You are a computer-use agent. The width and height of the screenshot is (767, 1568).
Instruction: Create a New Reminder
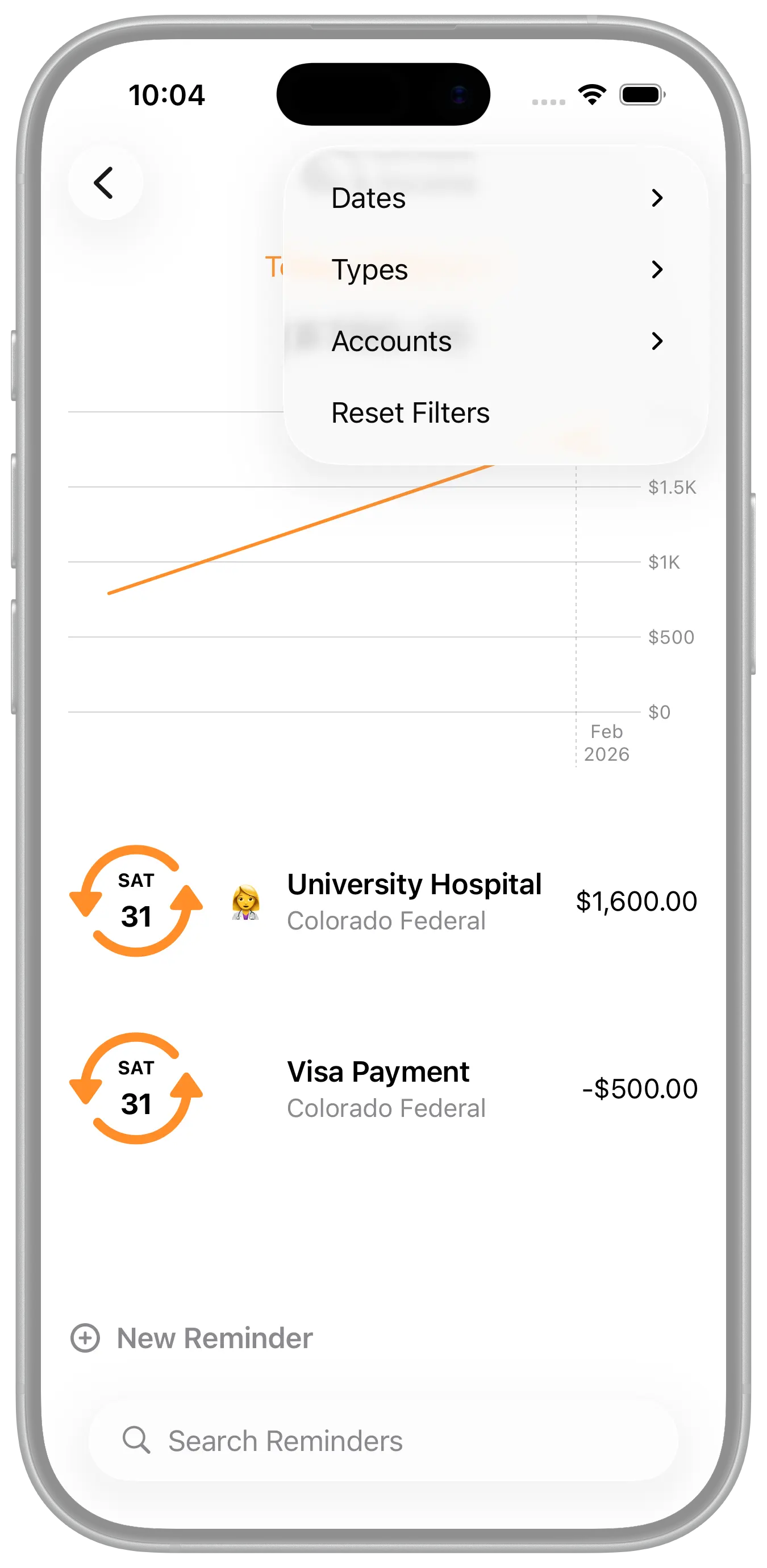pyautogui.click(x=193, y=1338)
